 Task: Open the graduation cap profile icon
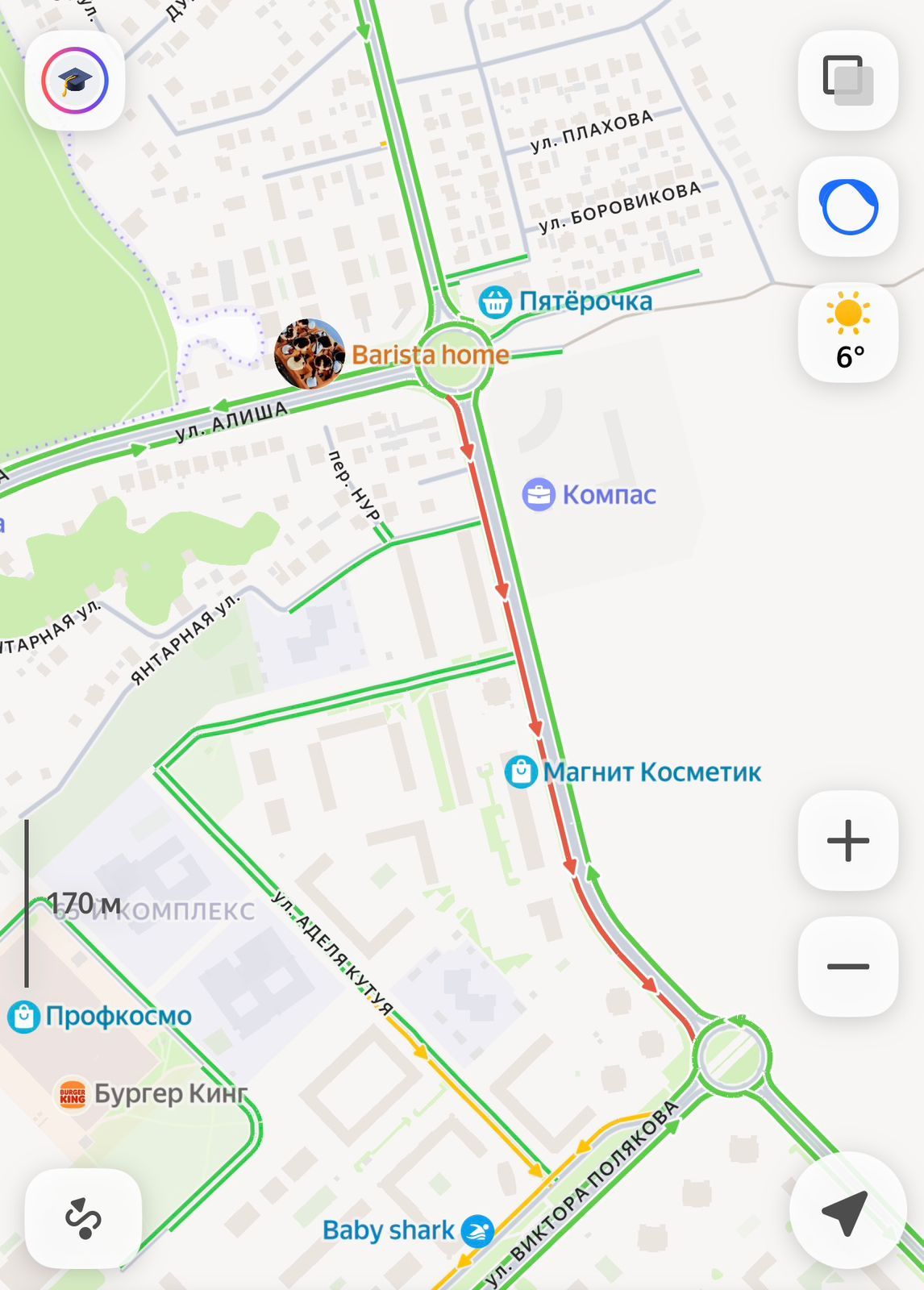pos(75,81)
